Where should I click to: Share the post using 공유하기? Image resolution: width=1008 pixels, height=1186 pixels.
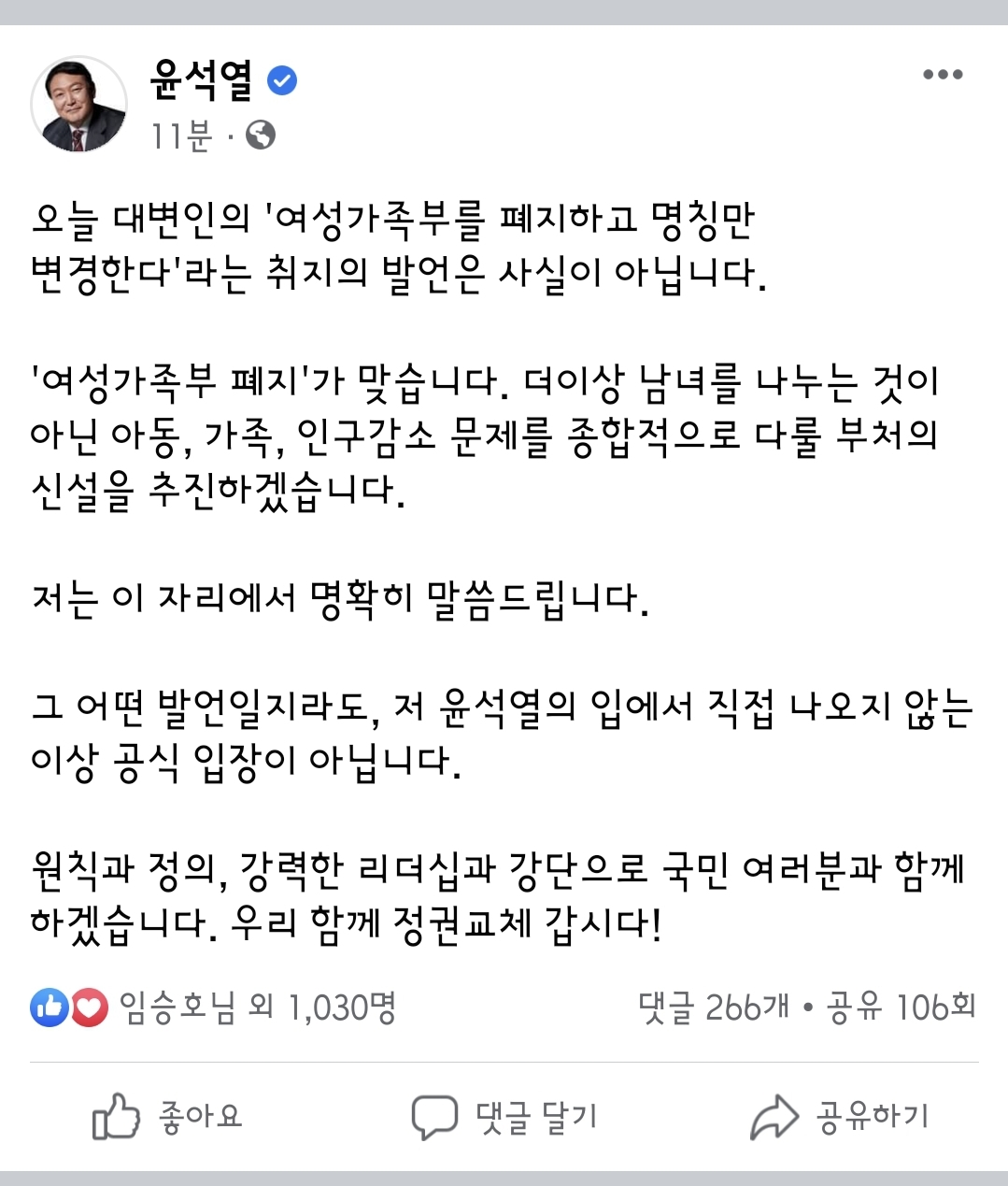point(840,1116)
